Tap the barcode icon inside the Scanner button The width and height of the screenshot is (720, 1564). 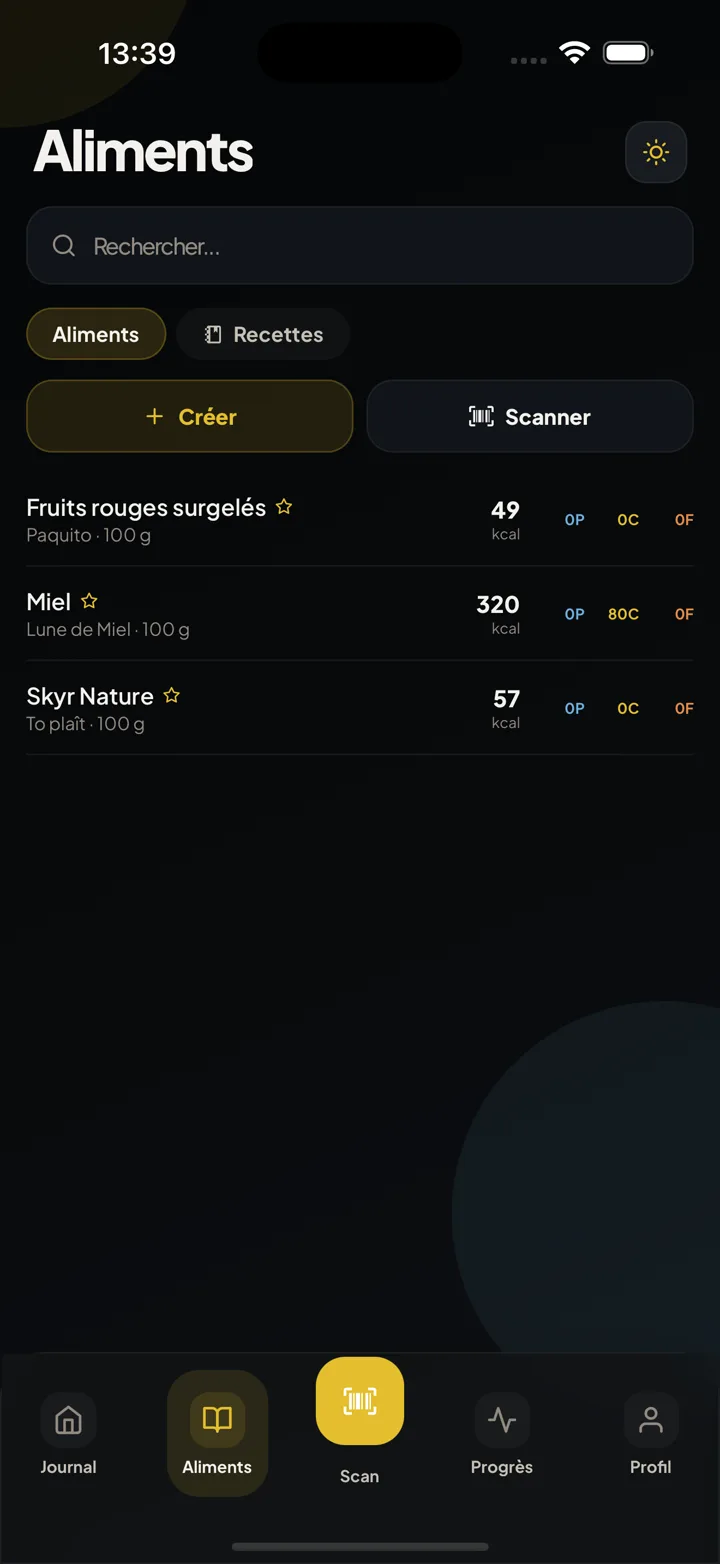point(482,416)
